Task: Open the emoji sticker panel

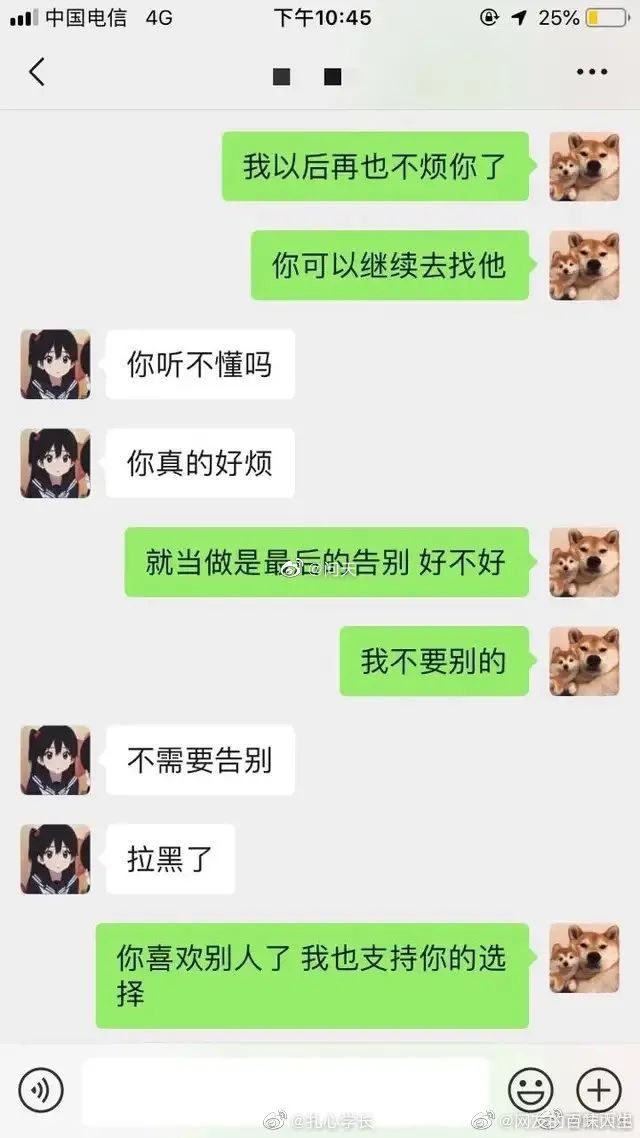Action: pyautogui.click(x=531, y=1089)
